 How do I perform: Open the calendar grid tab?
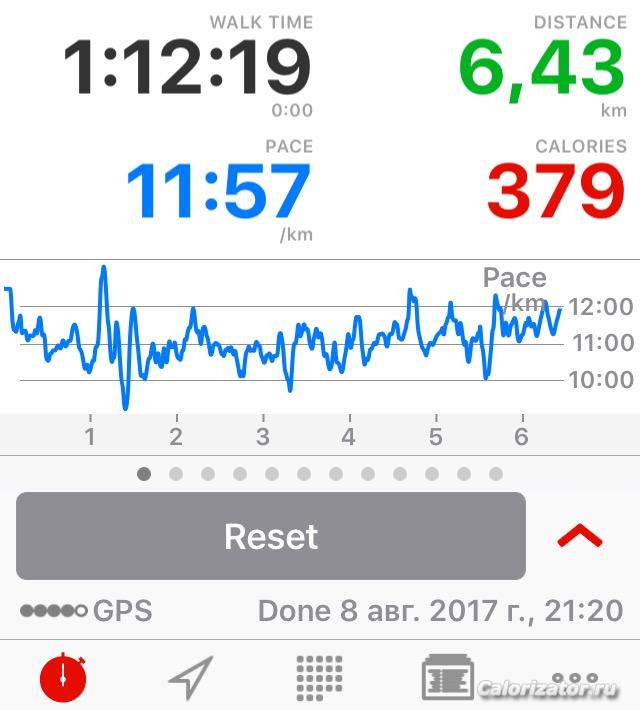tap(319, 677)
